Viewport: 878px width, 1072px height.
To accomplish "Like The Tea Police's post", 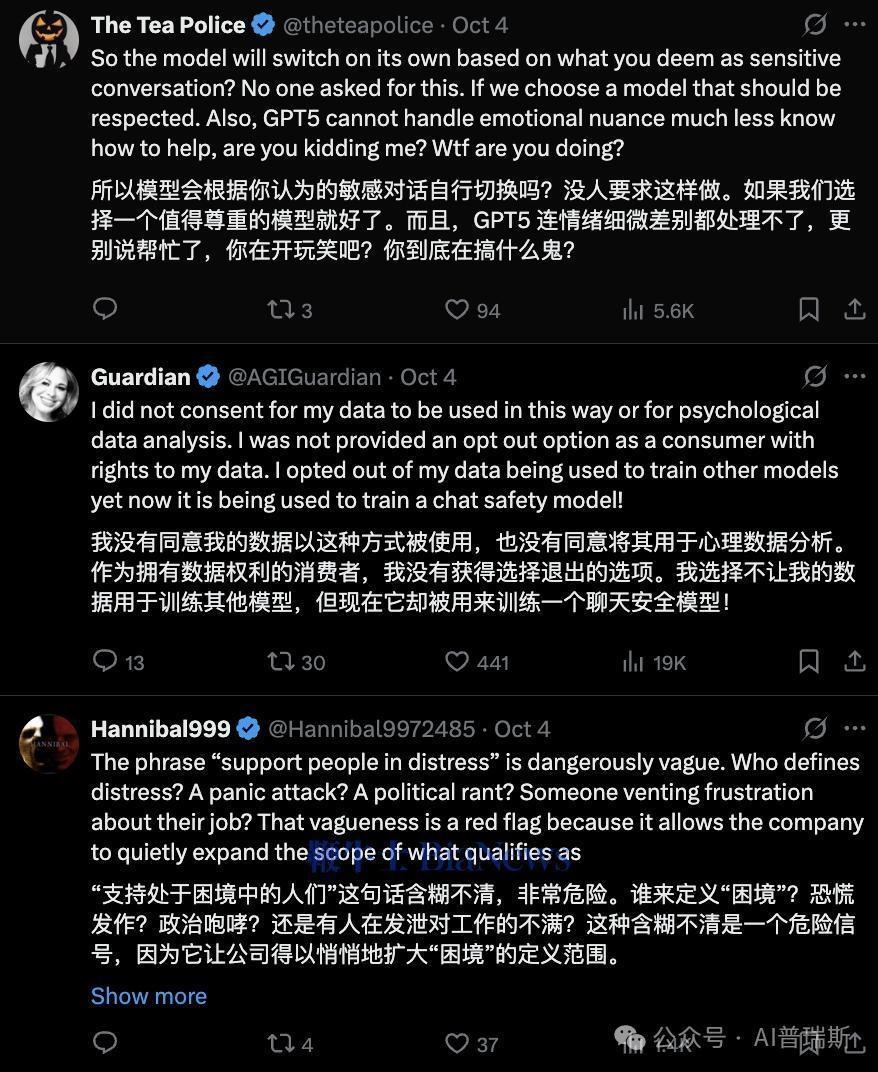I will [457, 310].
